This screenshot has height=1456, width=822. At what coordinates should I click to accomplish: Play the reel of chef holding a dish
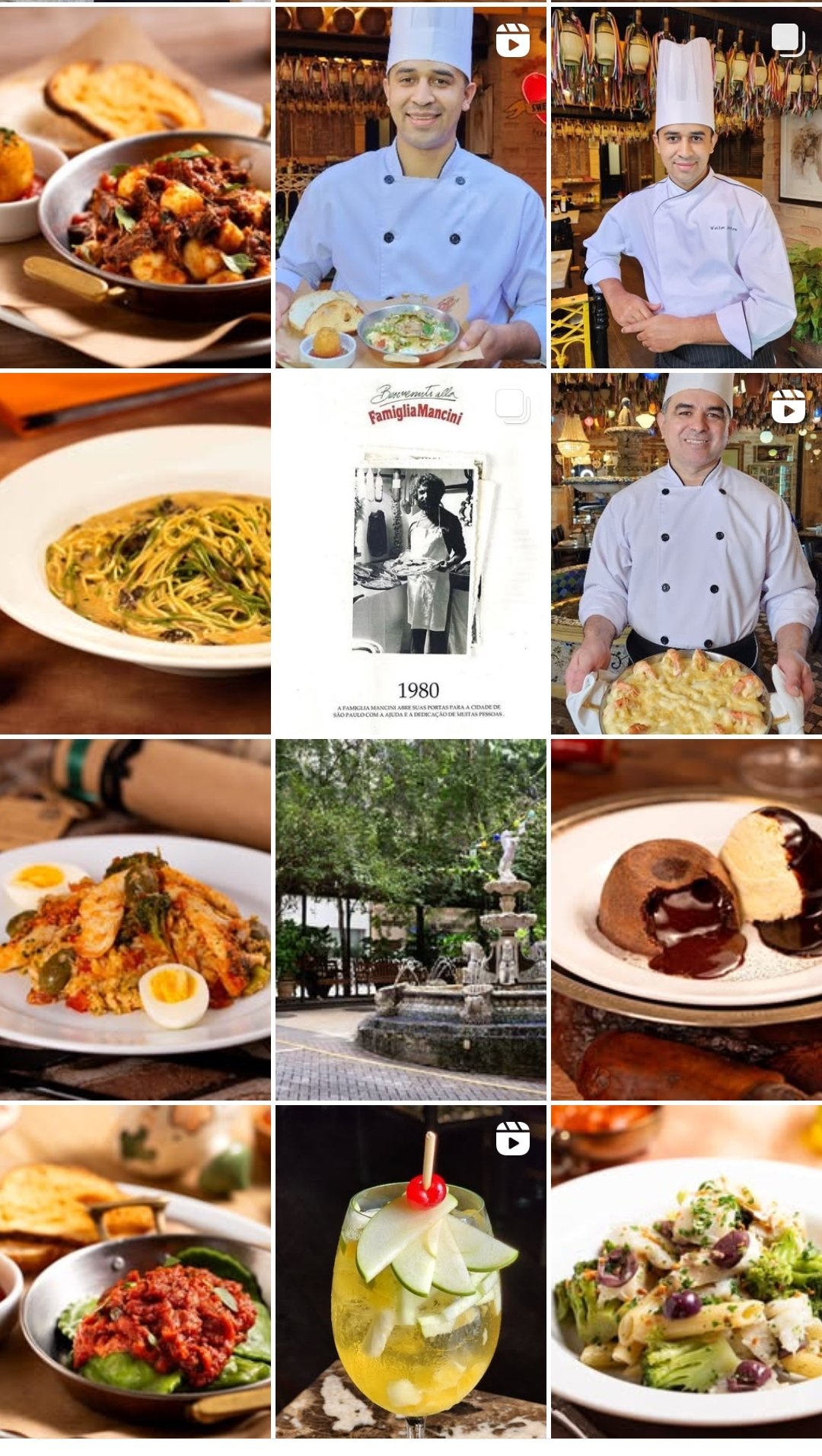pos(410,188)
